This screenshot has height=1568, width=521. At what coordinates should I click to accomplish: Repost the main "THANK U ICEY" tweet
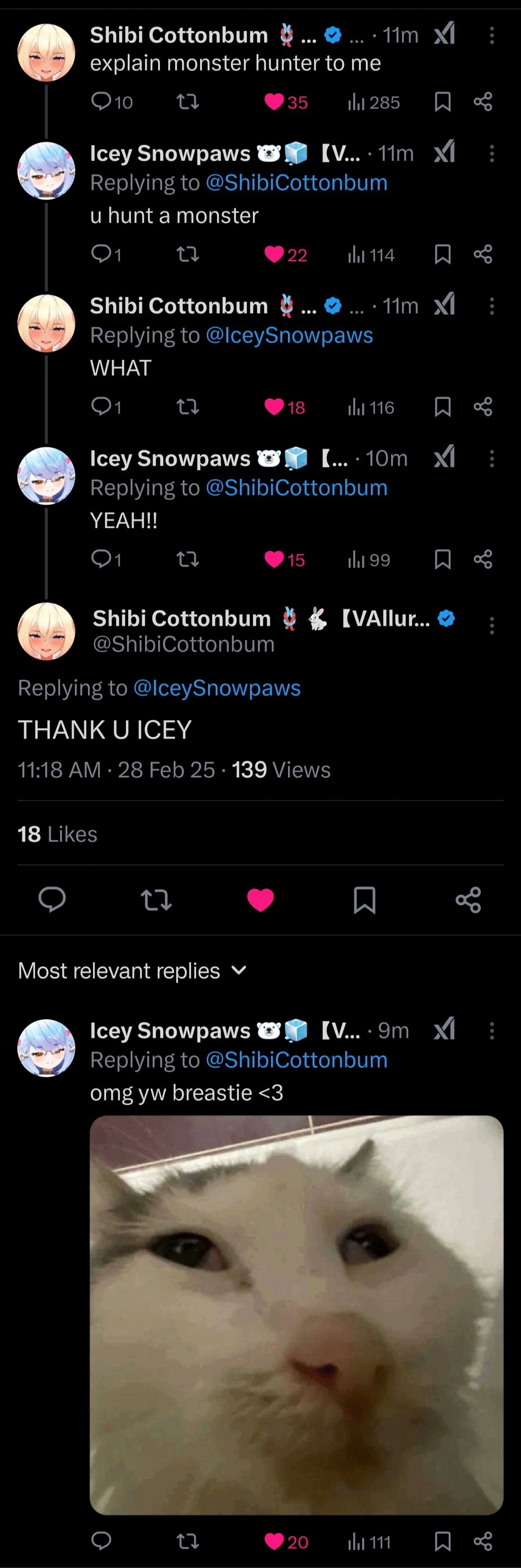tap(156, 899)
